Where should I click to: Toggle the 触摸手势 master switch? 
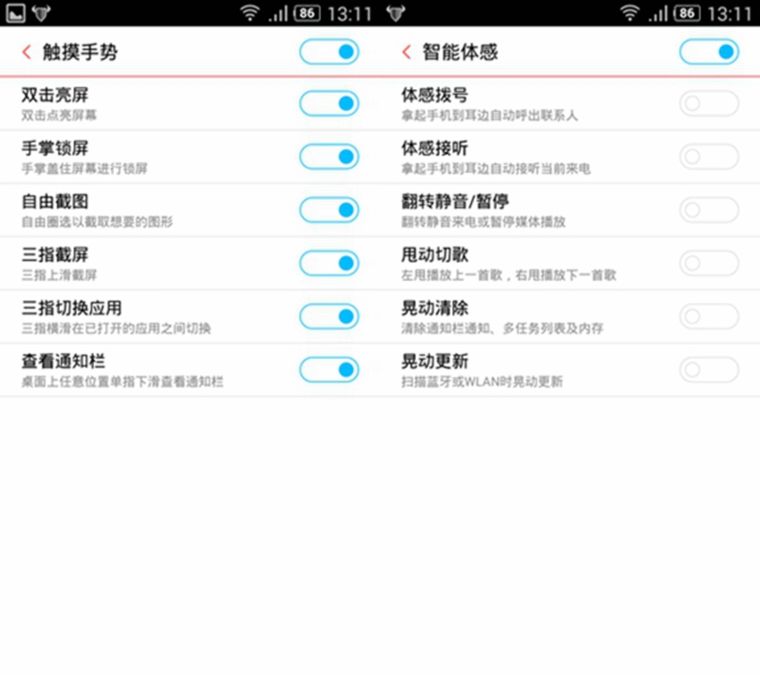tap(329, 52)
